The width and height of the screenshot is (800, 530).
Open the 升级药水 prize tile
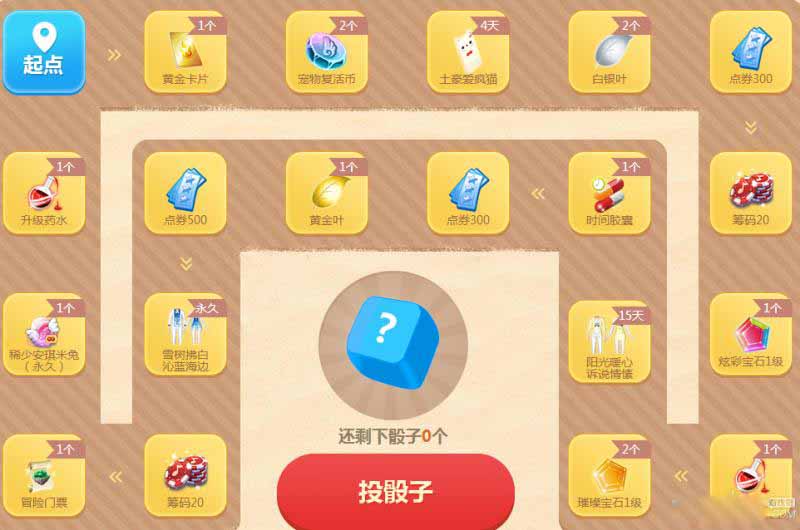pos(43,193)
